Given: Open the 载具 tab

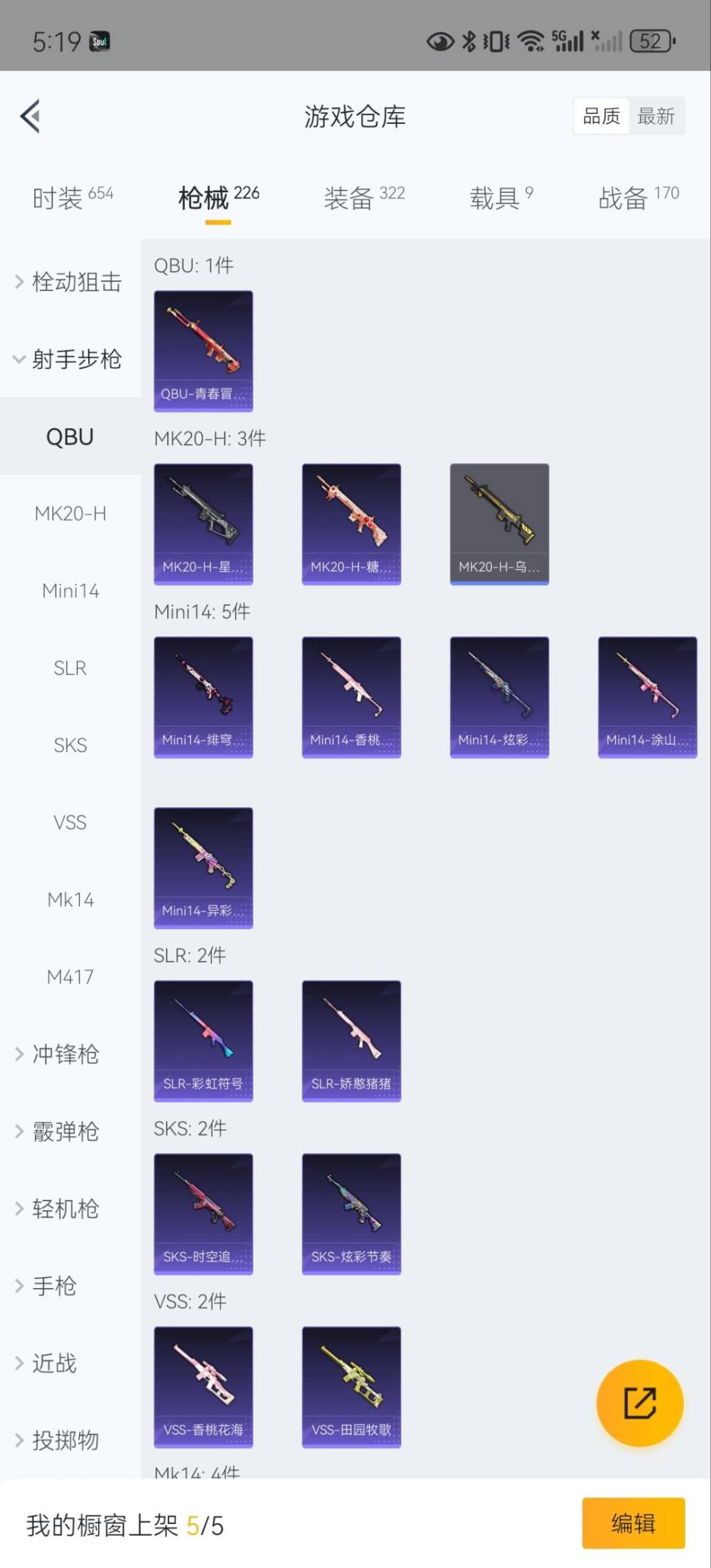Looking at the screenshot, I should pos(500,198).
